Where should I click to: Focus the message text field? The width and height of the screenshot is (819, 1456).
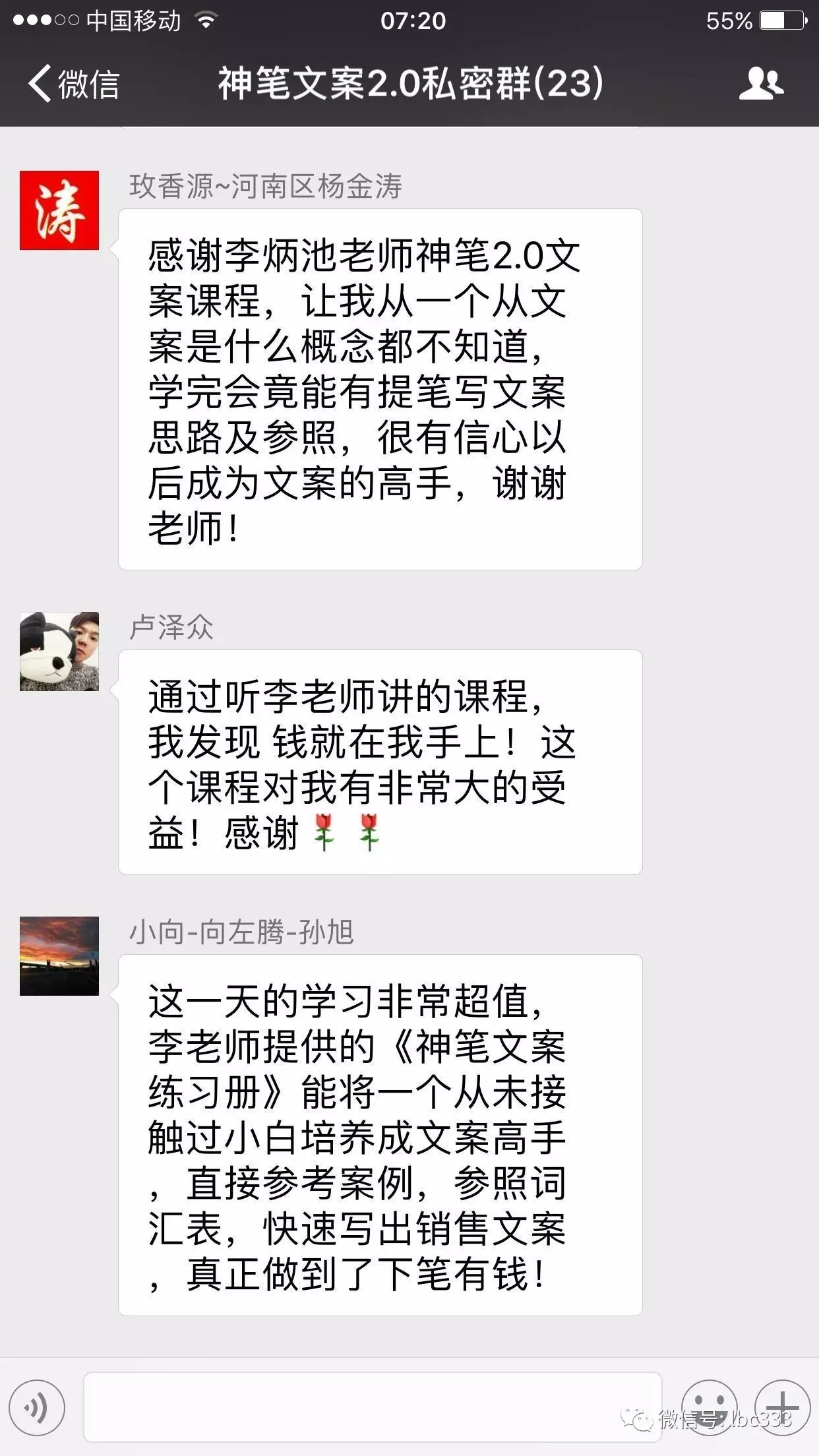point(373,1407)
